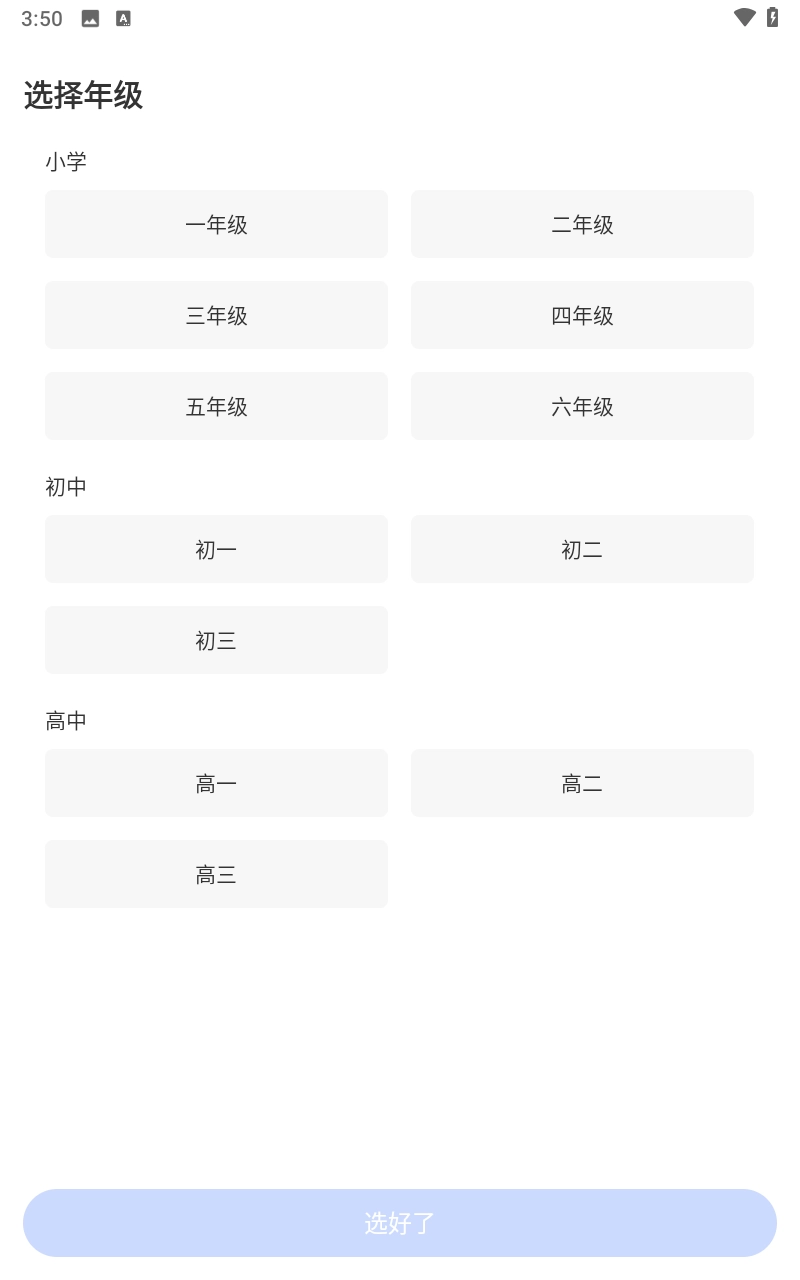The image size is (800, 1280).
Task: Choose 高三 in the senior high section
Action: coord(216,874)
